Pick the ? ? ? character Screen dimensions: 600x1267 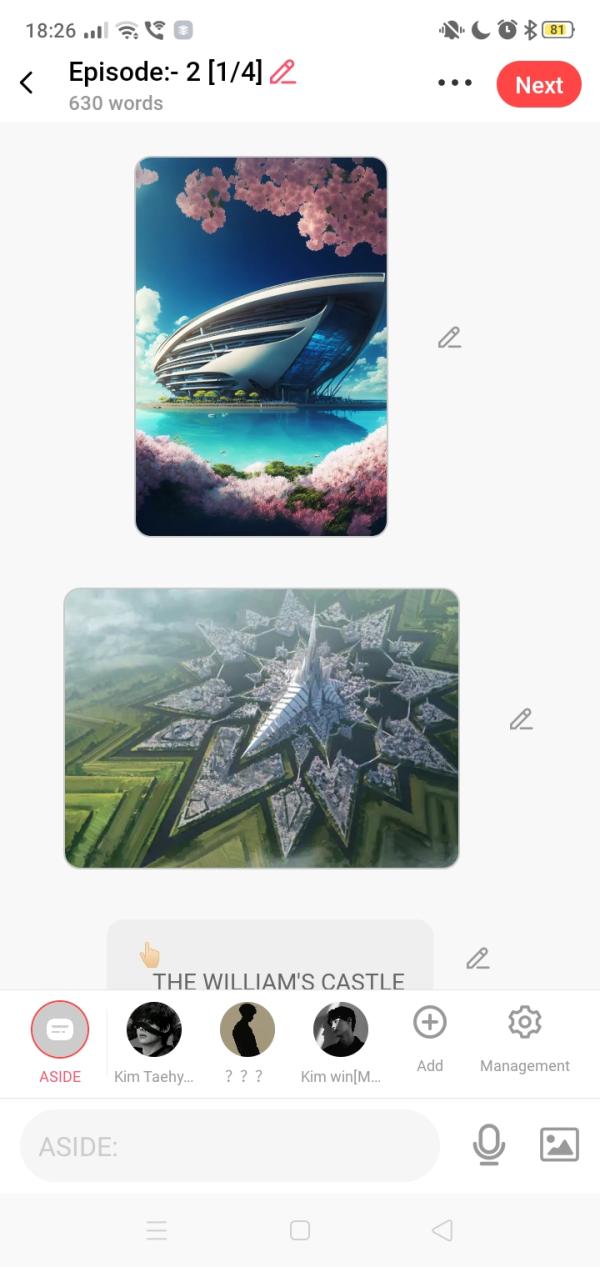point(247,1030)
